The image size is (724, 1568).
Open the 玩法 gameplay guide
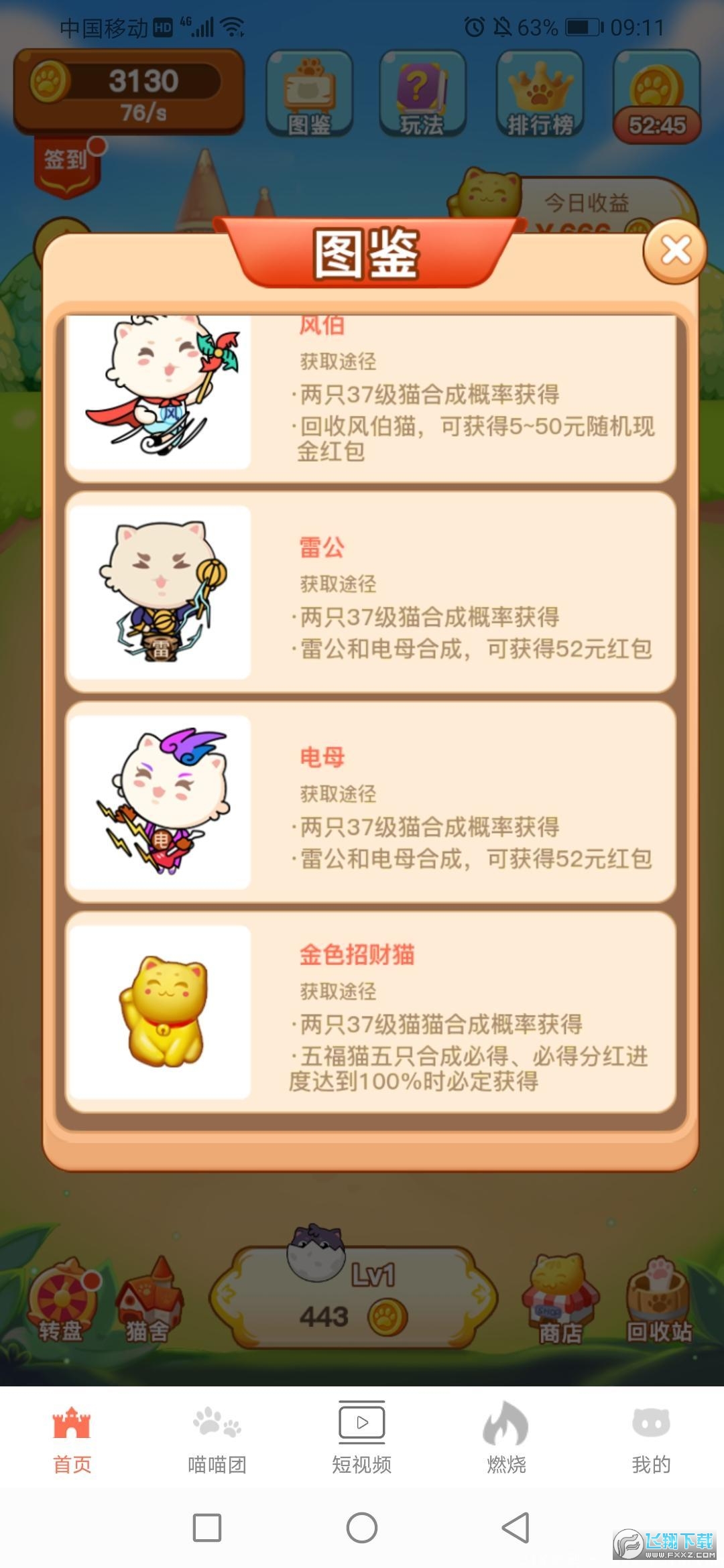(422, 94)
